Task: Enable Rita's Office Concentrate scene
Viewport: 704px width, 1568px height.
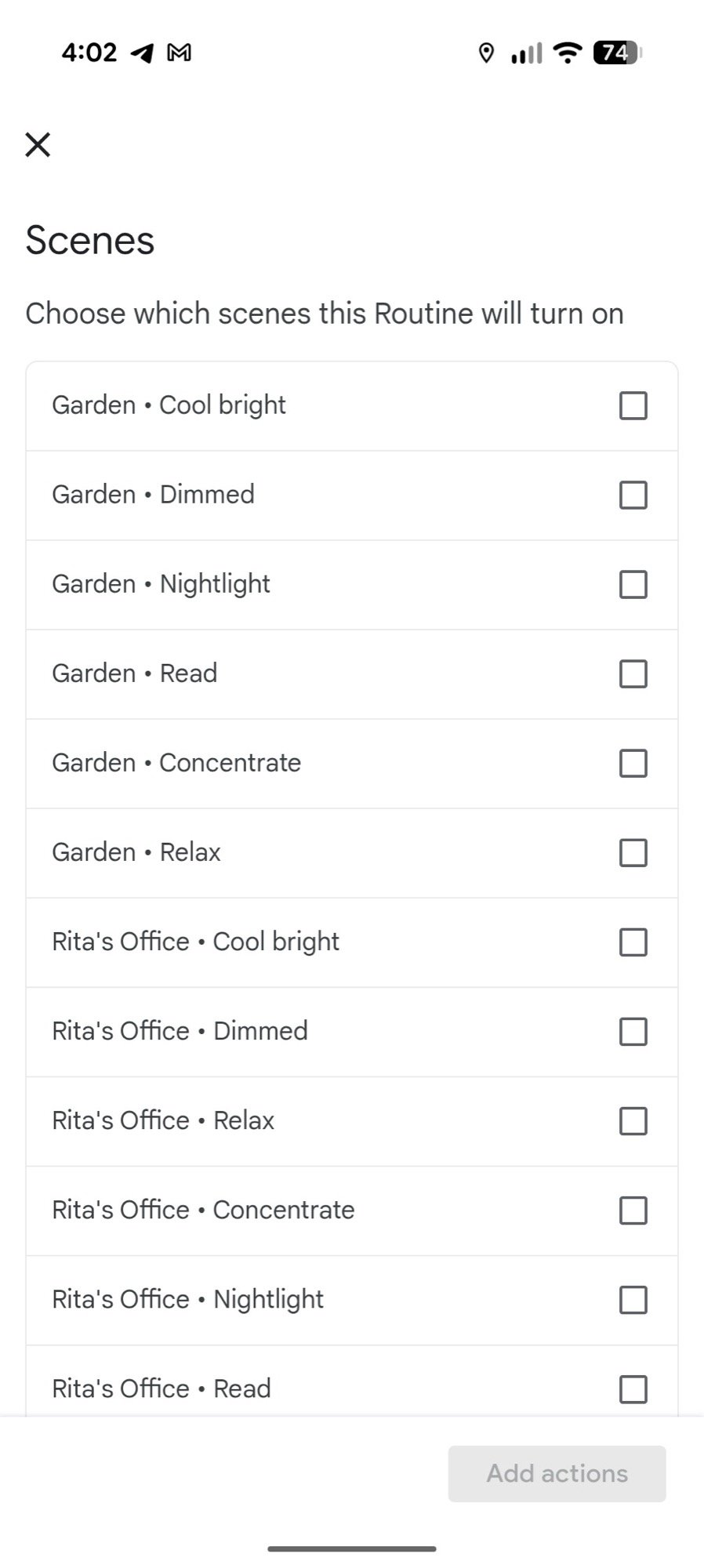Action: (x=633, y=1210)
